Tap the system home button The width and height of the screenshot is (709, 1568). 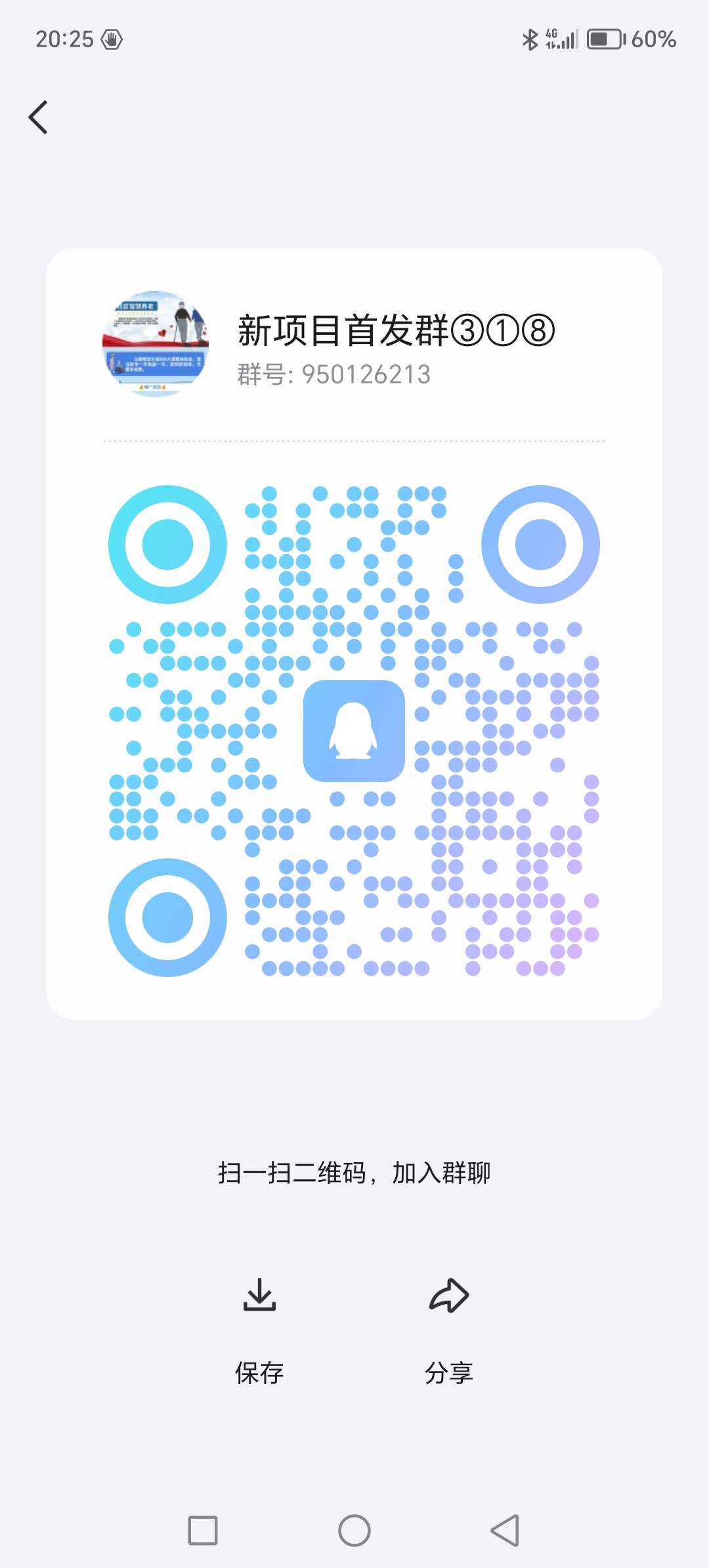(x=354, y=1531)
